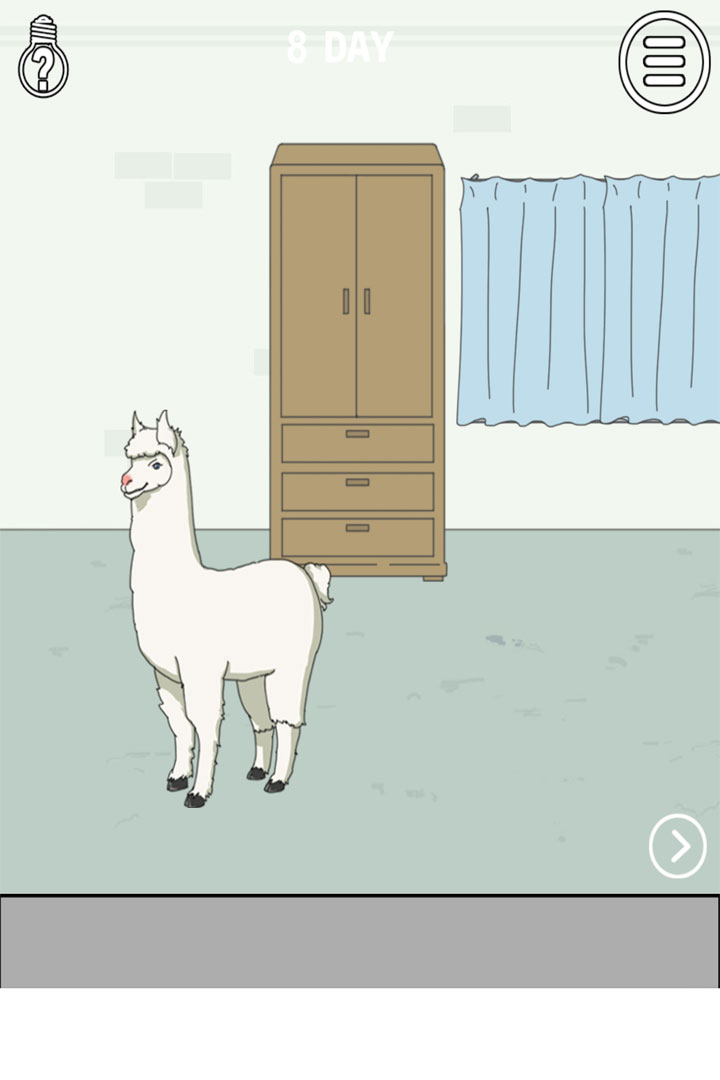This screenshot has height=1080, width=720.
Task: Open the lightbulb hint button
Action: [x=43, y=58]
